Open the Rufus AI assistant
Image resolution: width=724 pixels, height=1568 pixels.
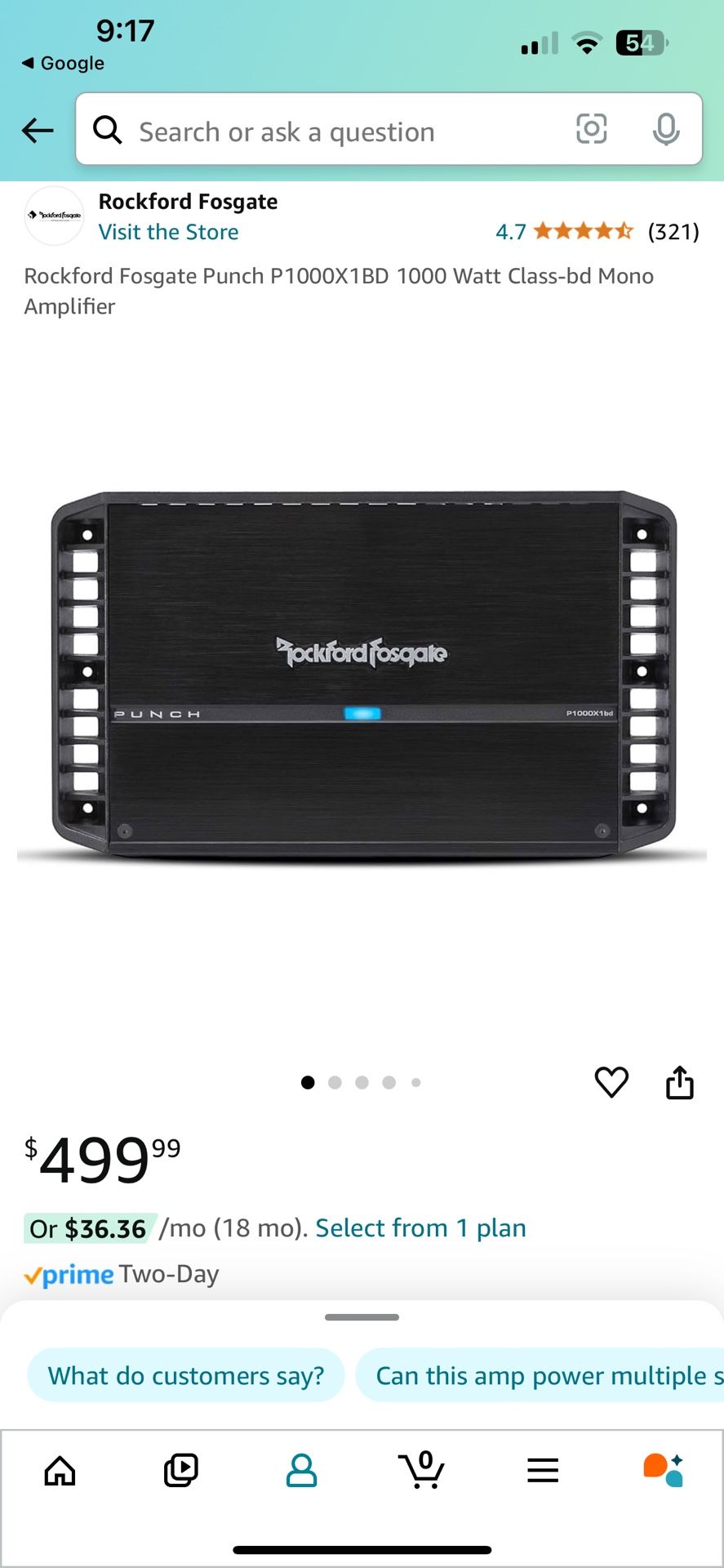(664, 1471)
